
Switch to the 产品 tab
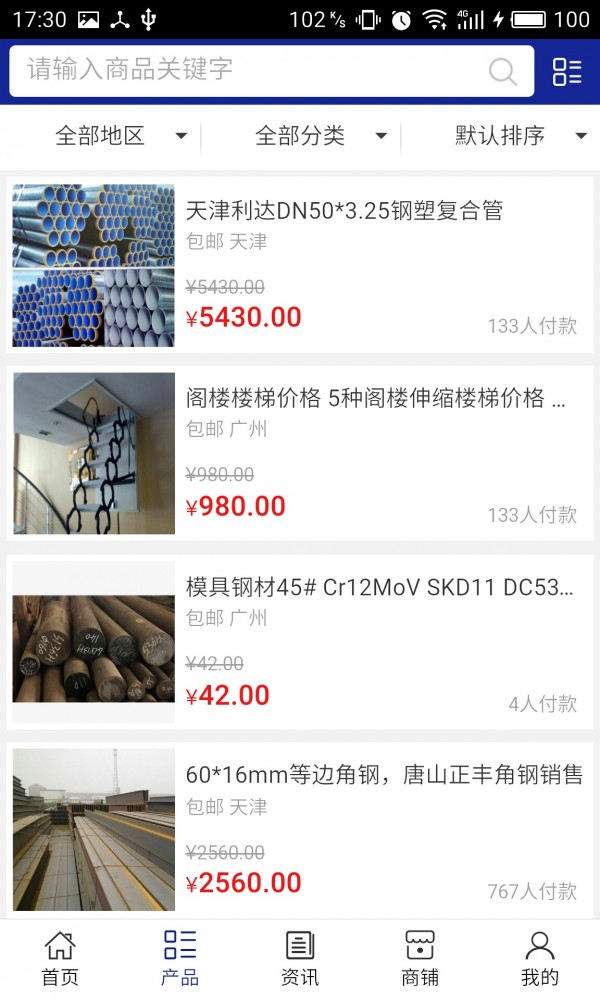click(x=180, y=958)
